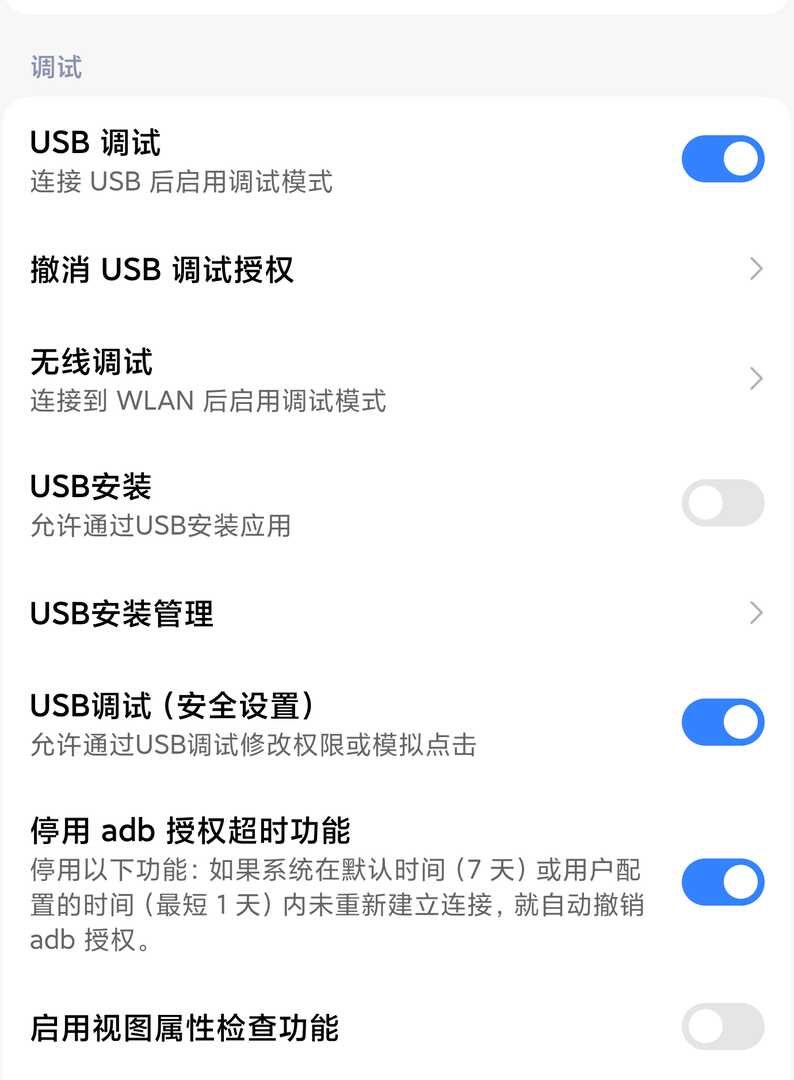Viewport: 794px width, 1080px height.
Task: Expand 撤消 USB 调试授权 via its chevron
Action: (757, 268)
